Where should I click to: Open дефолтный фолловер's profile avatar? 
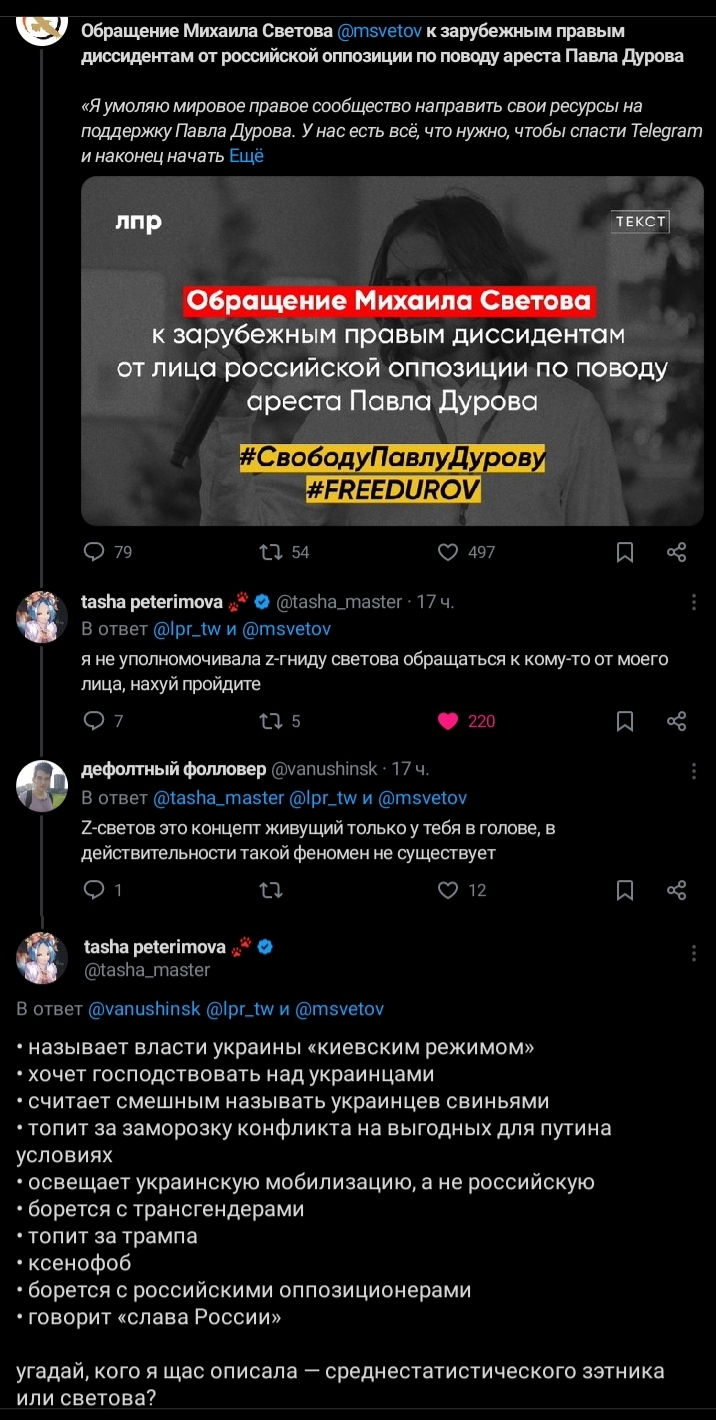(x=42, y=785)
